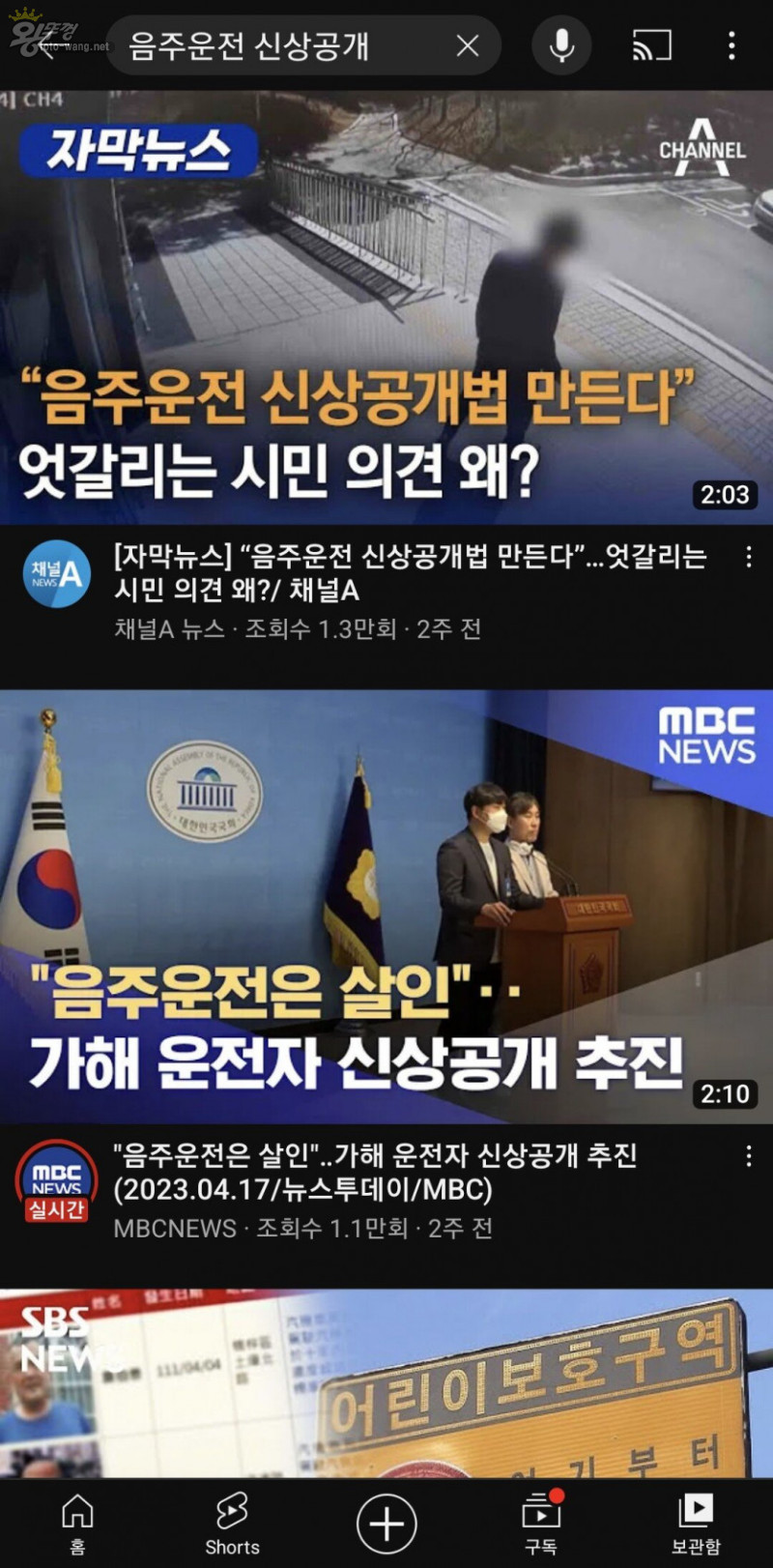Open options for the 자막뉴스 채널A video
Viewport: 773px width, 1568px height.
pyautogui.click(x=748, y=556)
